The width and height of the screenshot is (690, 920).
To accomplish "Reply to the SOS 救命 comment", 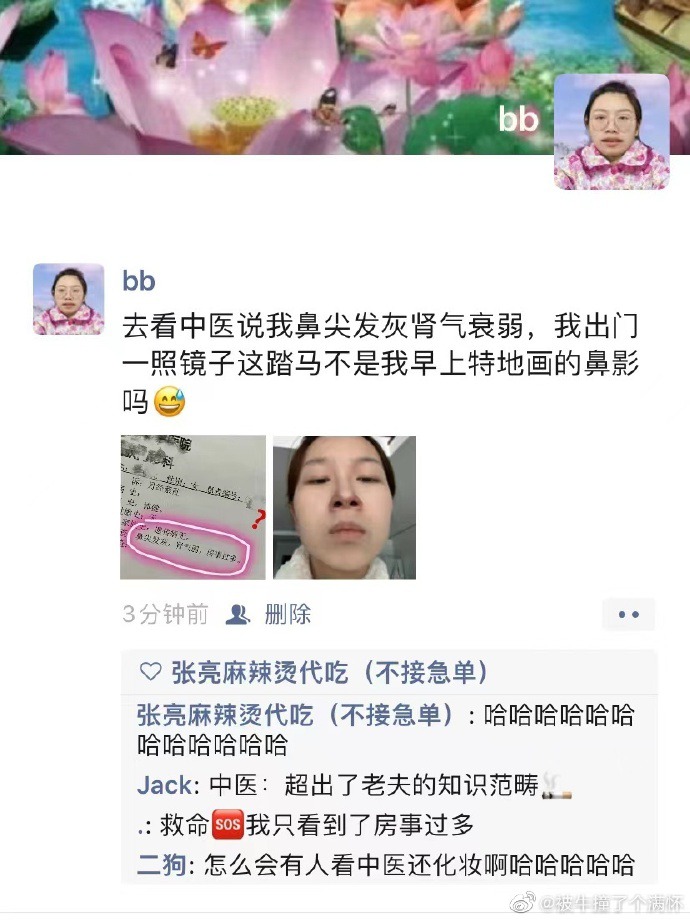I will (320, 825).
